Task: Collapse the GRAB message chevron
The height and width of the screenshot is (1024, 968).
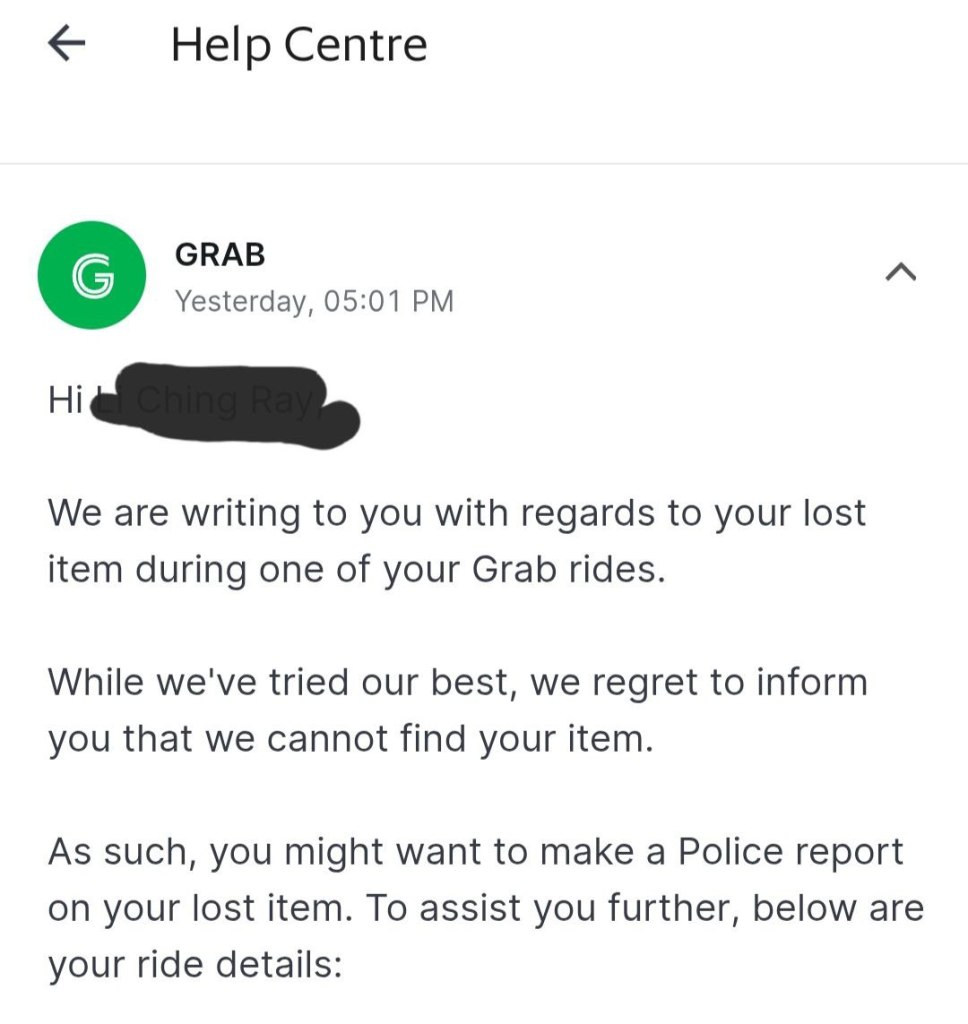Action: pyautogui.click(x=901, y=272)
